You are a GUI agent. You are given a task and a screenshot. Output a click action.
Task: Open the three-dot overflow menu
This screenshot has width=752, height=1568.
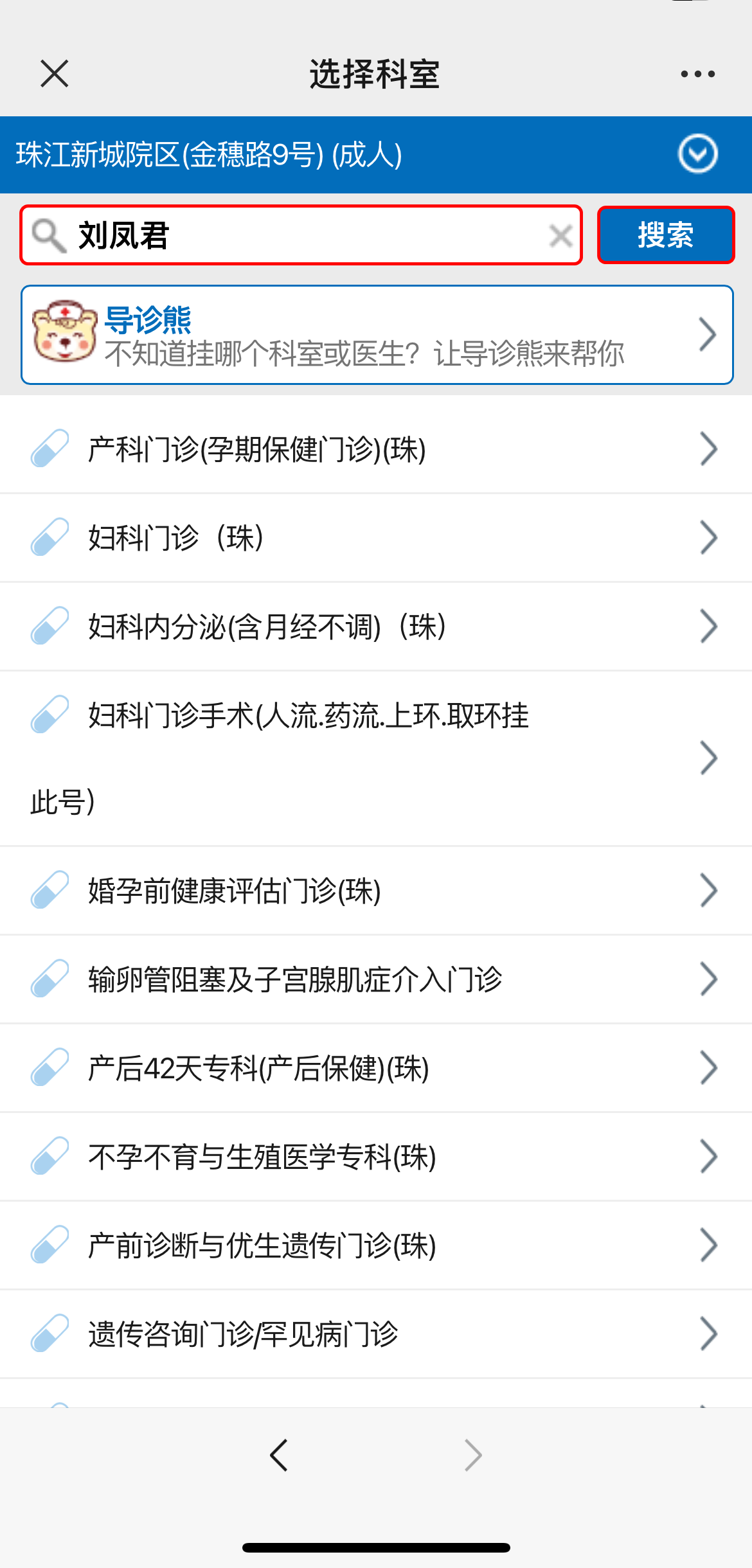(697, 74)
